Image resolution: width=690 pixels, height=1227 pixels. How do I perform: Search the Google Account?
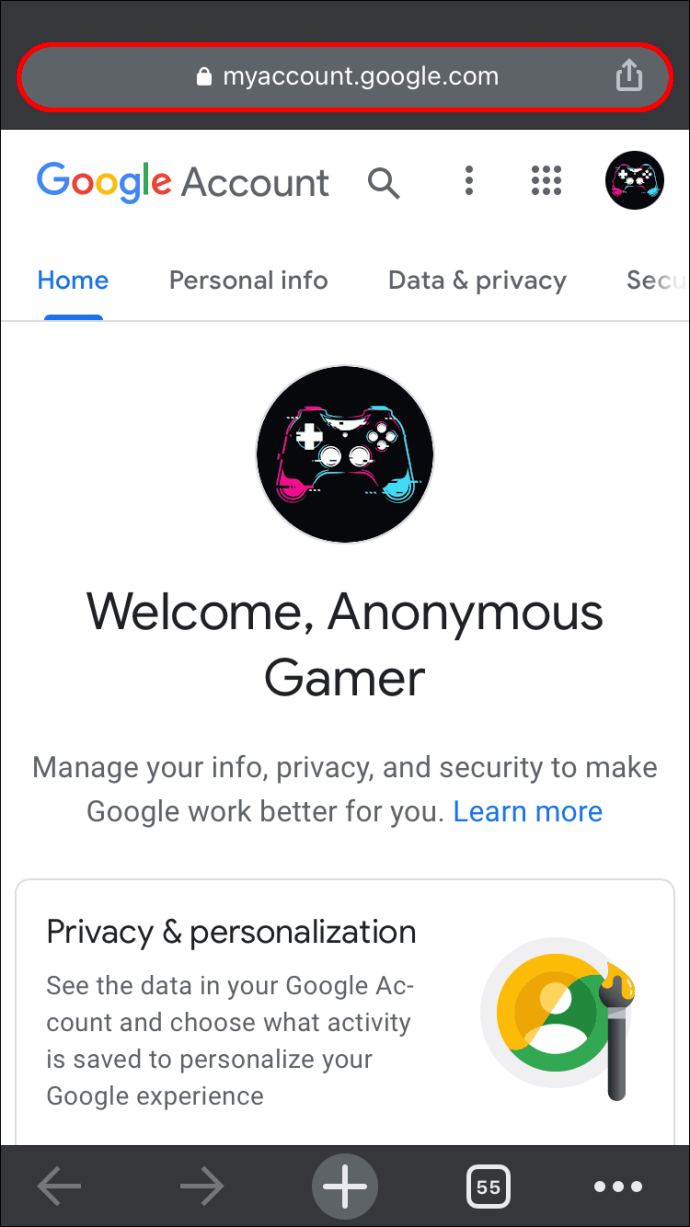click(x=383, y=182)
